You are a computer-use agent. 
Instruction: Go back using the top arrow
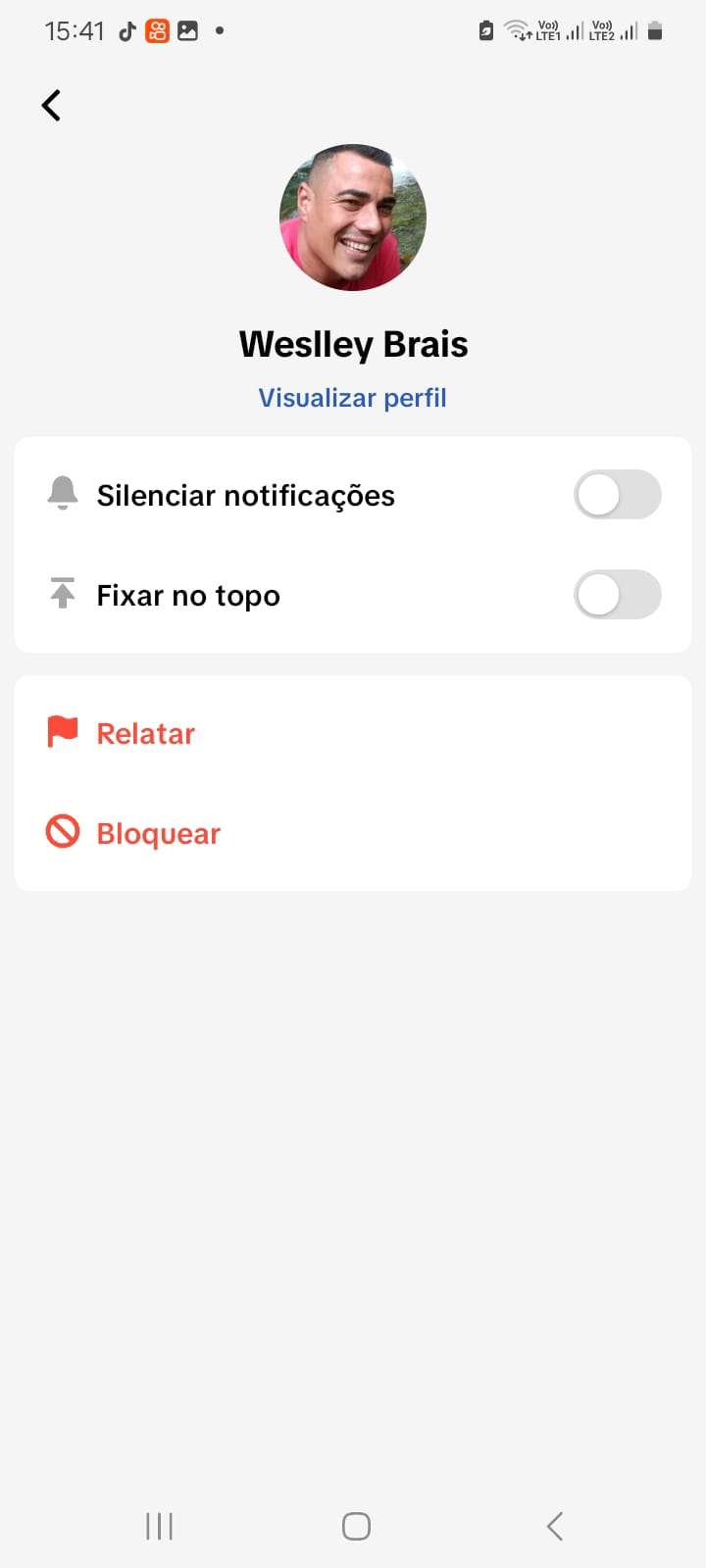click(52, 106)
